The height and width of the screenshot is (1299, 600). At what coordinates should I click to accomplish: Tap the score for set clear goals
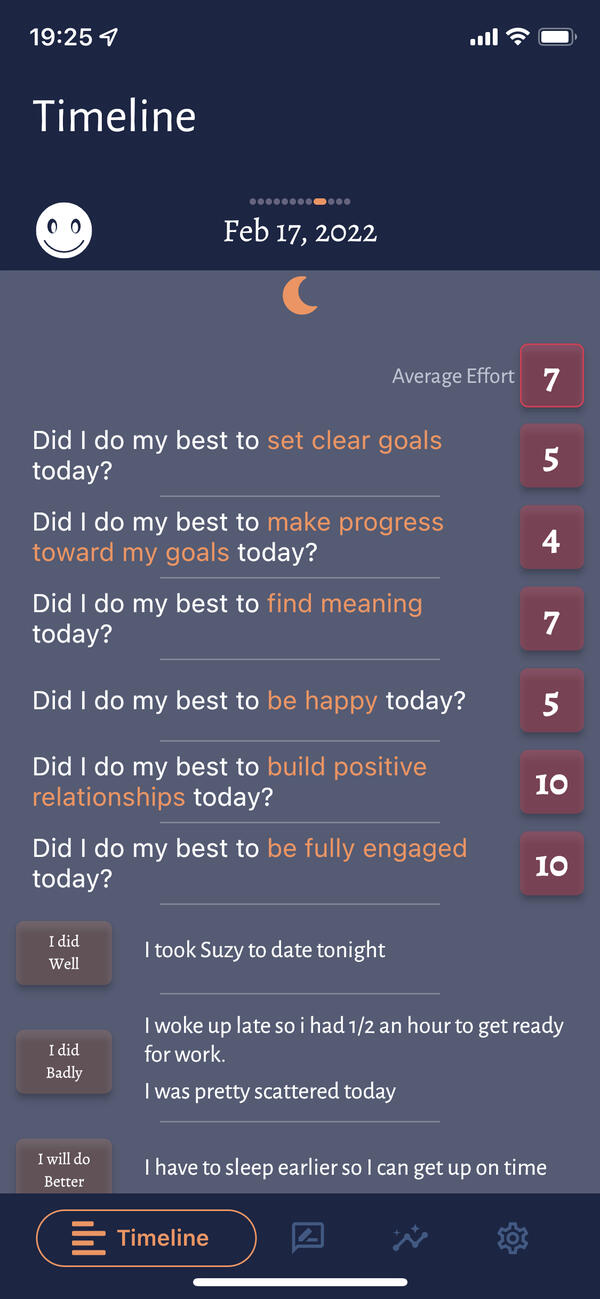coord(551,457)
